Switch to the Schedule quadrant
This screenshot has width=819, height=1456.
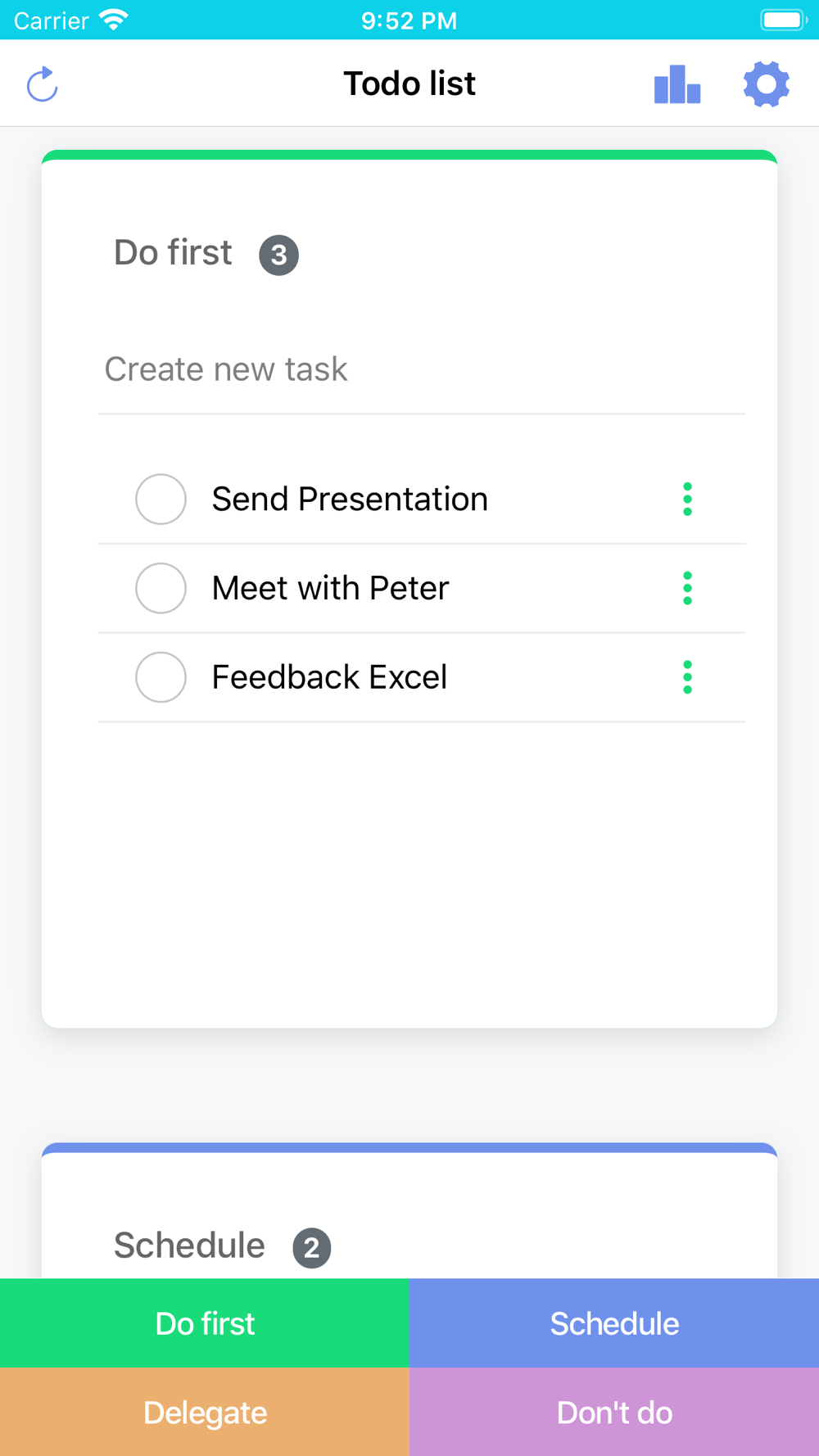pos(614,1323)
